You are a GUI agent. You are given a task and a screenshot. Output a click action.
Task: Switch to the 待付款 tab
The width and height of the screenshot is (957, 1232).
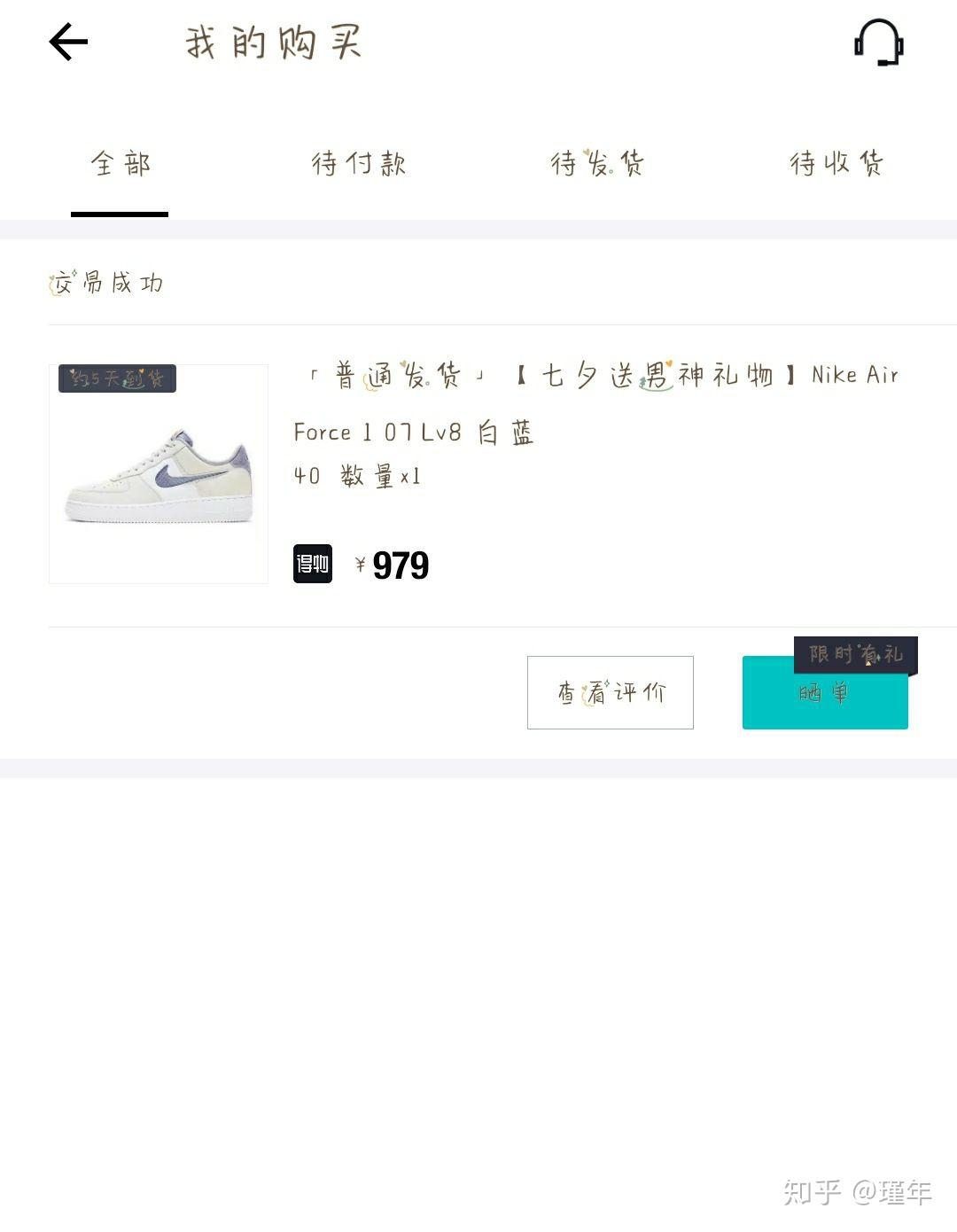[x=359, y=164]
